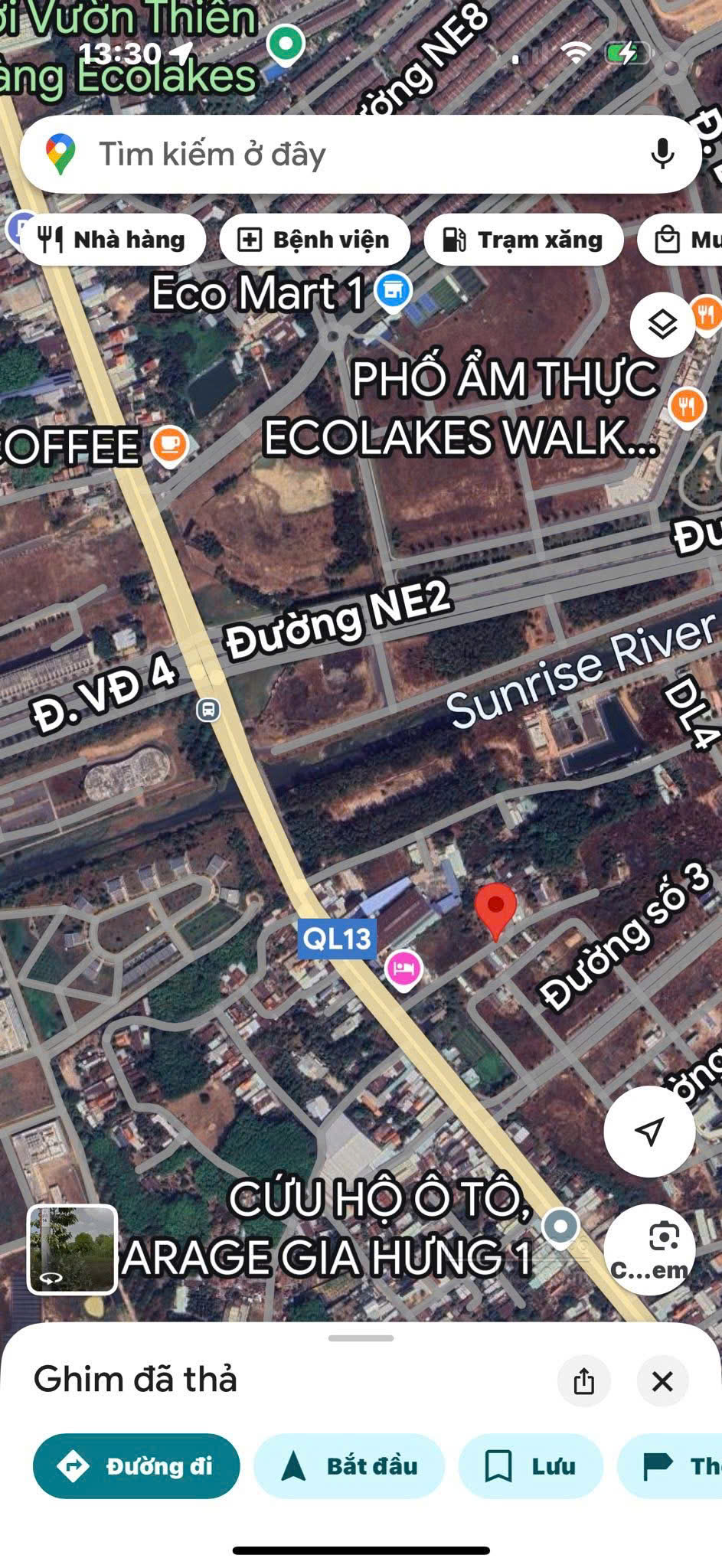Select the Bệnh viện chip

coord(315,240)
